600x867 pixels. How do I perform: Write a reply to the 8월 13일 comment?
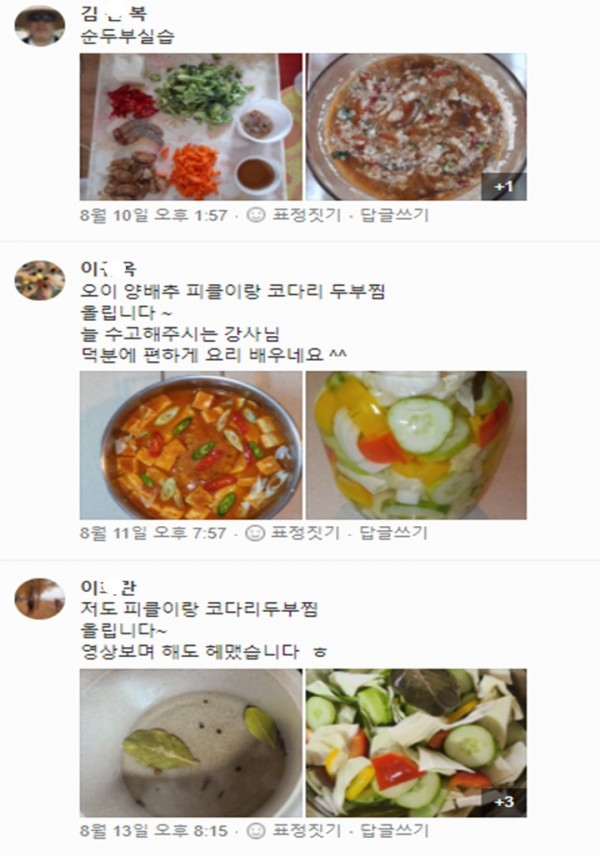pos(393,831)
